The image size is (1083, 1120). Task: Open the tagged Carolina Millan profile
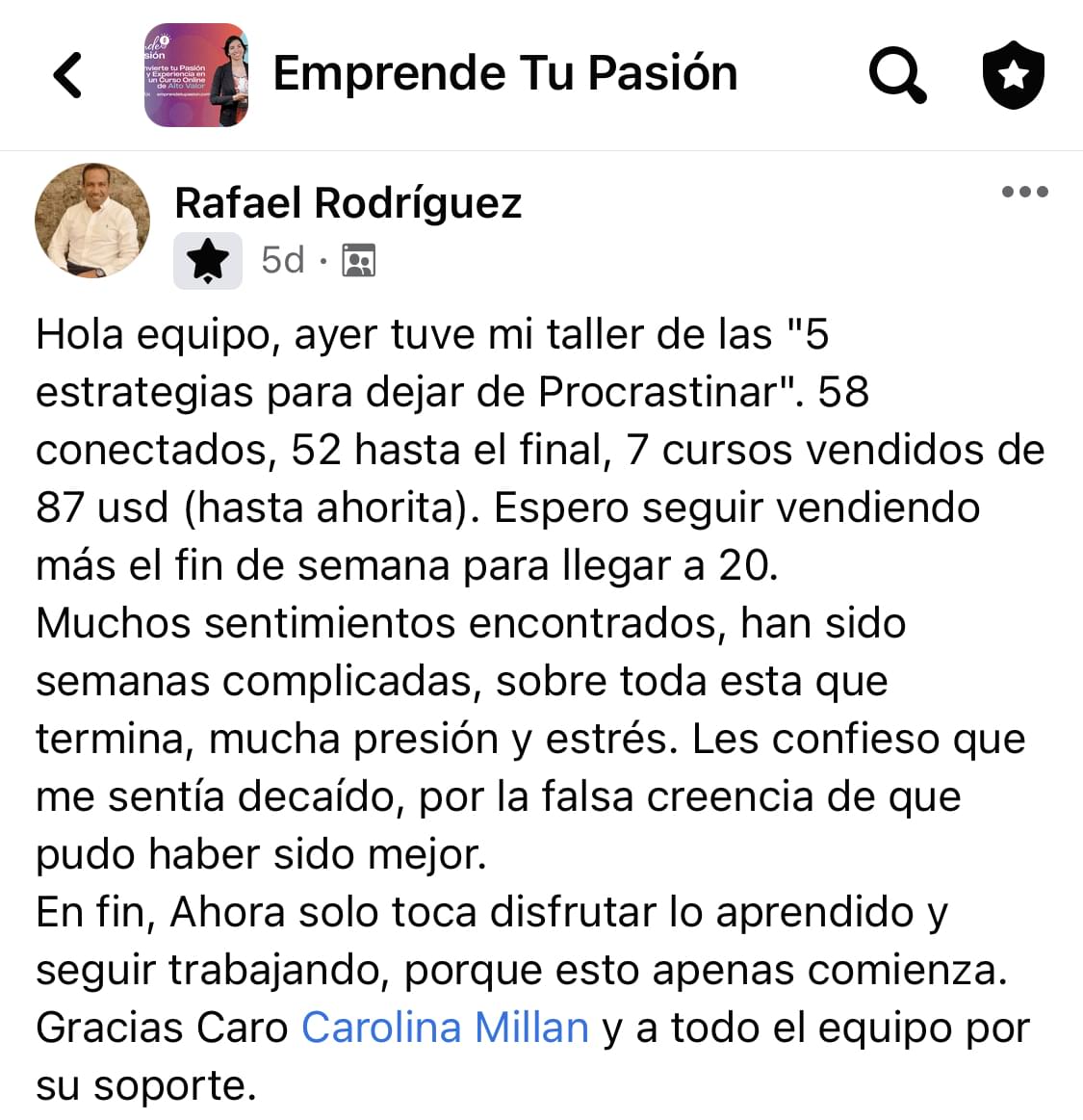click(445, 1028)
